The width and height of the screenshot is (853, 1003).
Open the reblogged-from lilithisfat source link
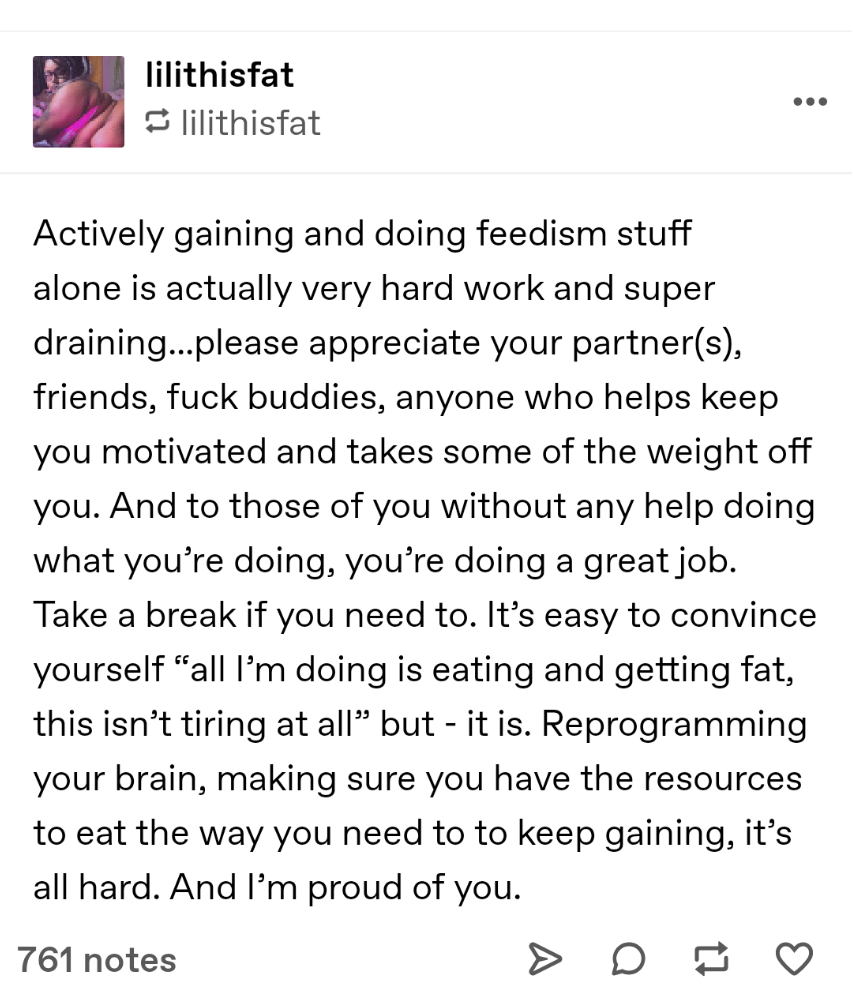click(x=250, y=123)
